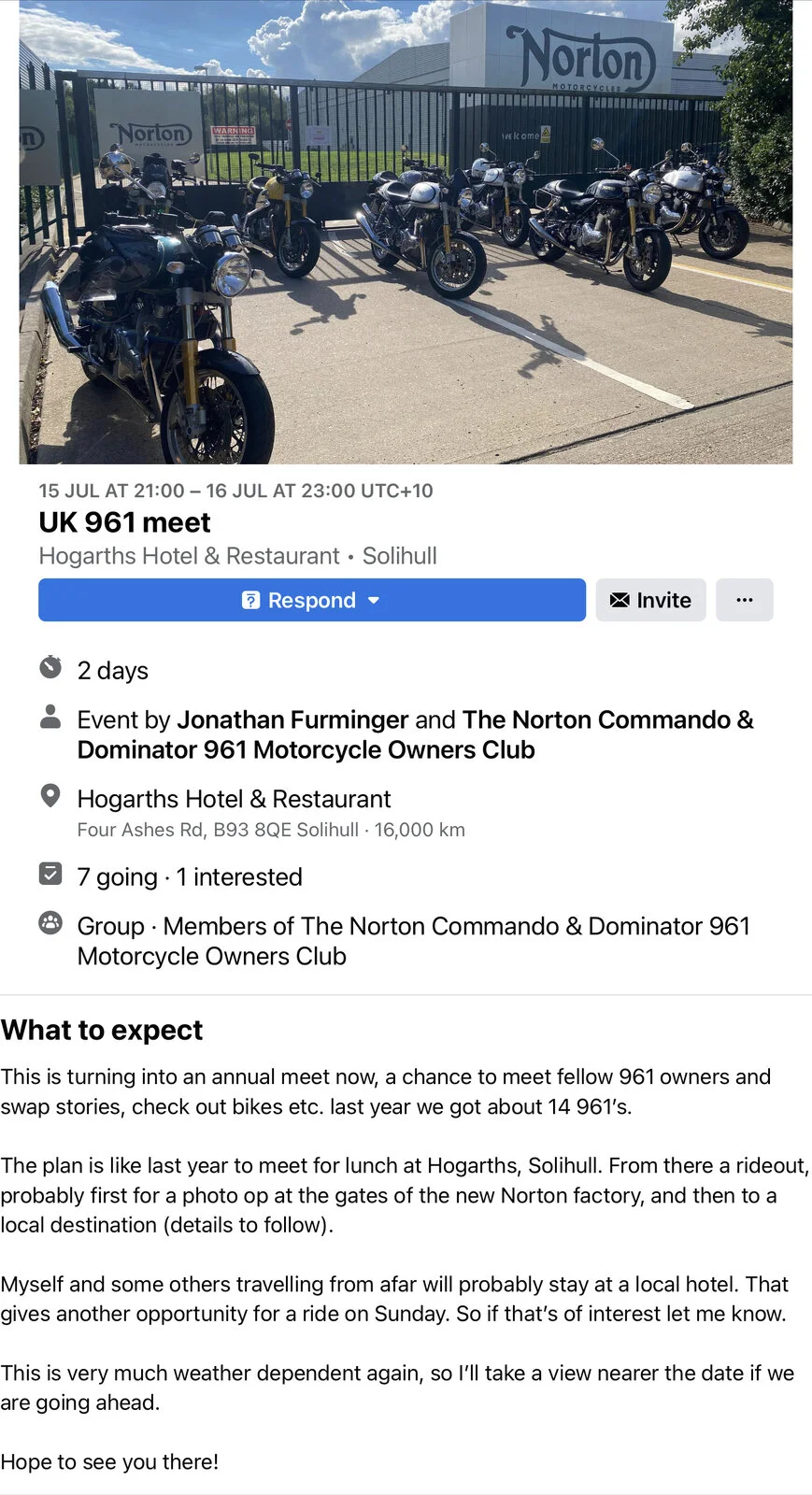Image resolution: width=812 pixels, height=1495 pixels.
Task: Select the UK 961 meet event title
Action: pos(123,522)
